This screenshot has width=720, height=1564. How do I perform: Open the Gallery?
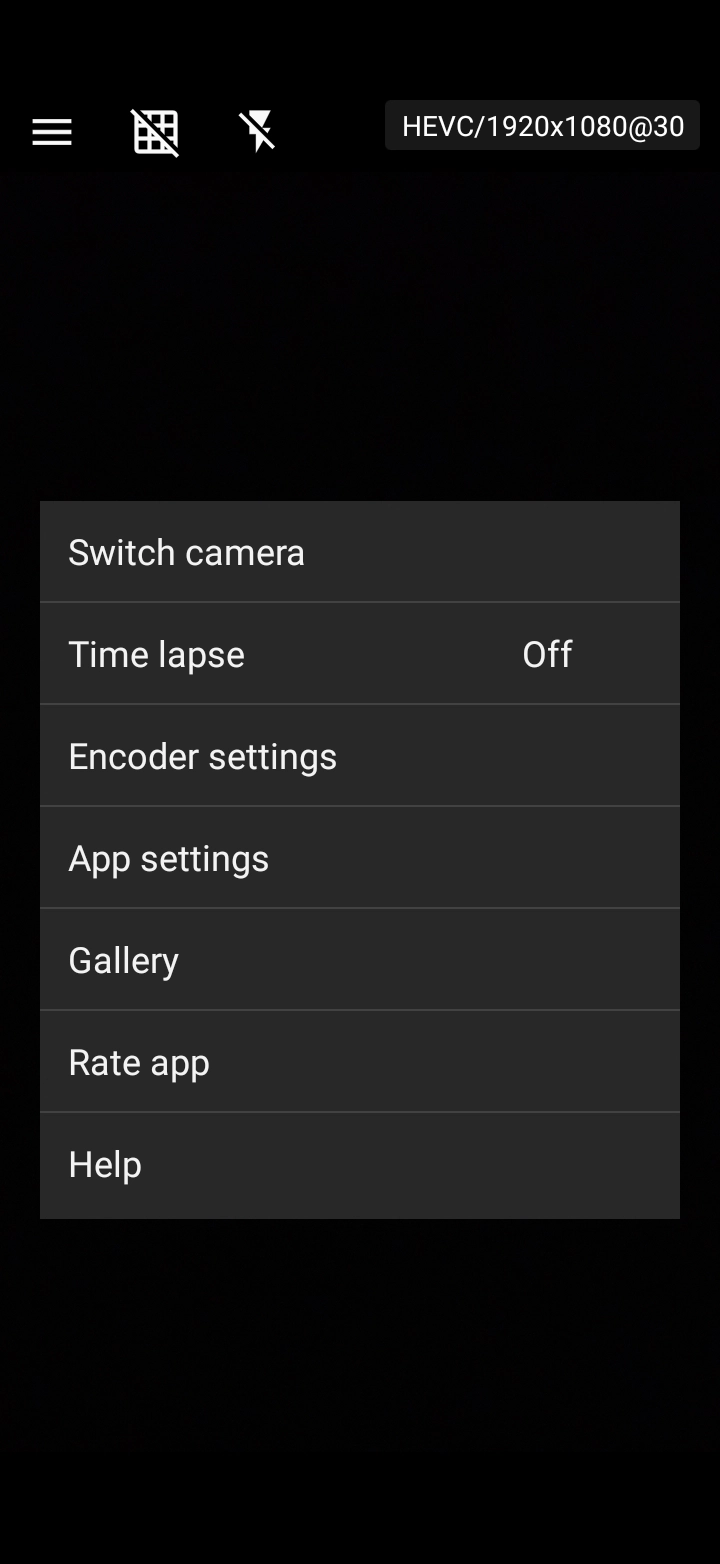pyautogui.click(x=360, y=961)
